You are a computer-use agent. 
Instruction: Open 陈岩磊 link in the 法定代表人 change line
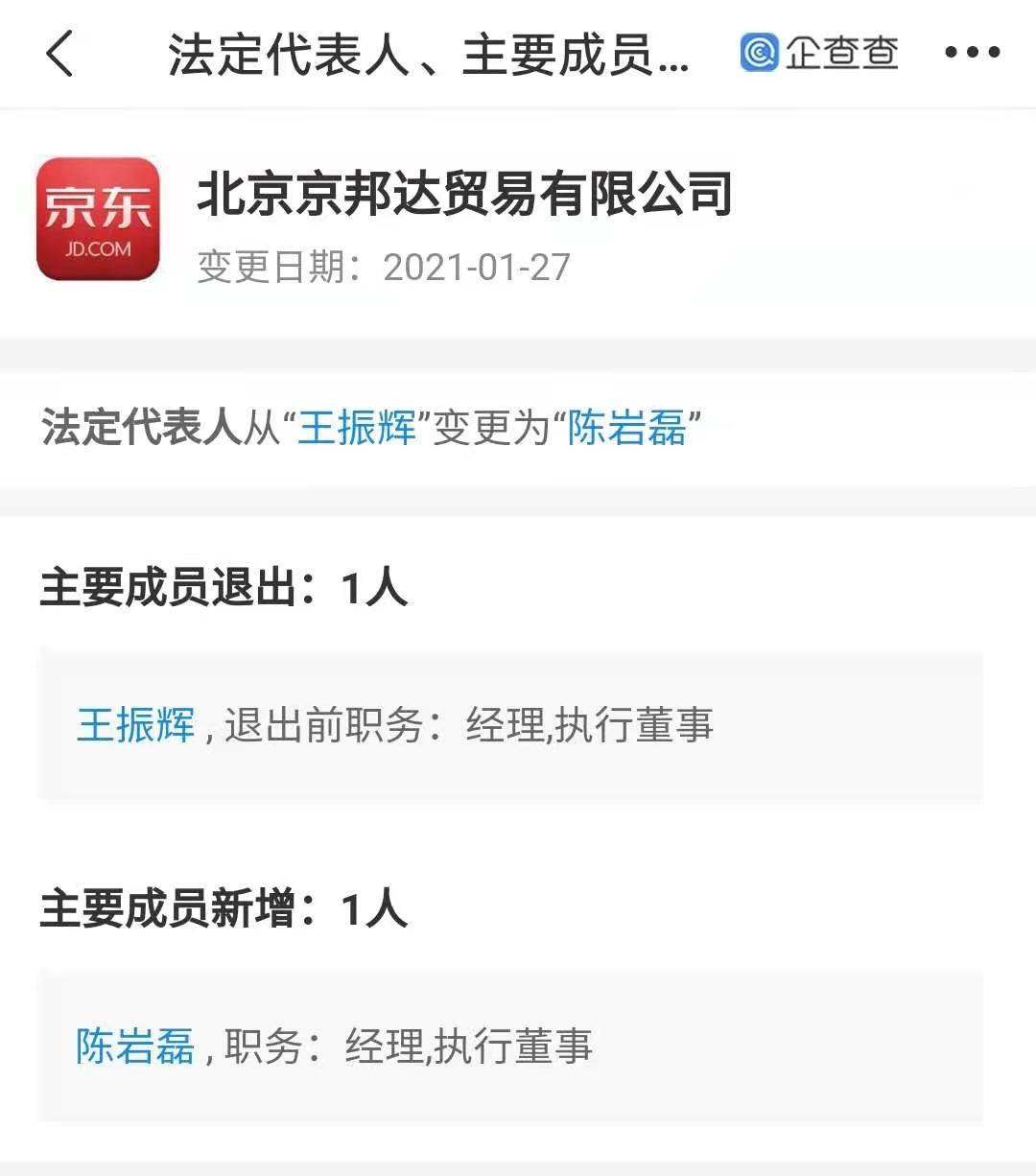click(x=627, y=428)
